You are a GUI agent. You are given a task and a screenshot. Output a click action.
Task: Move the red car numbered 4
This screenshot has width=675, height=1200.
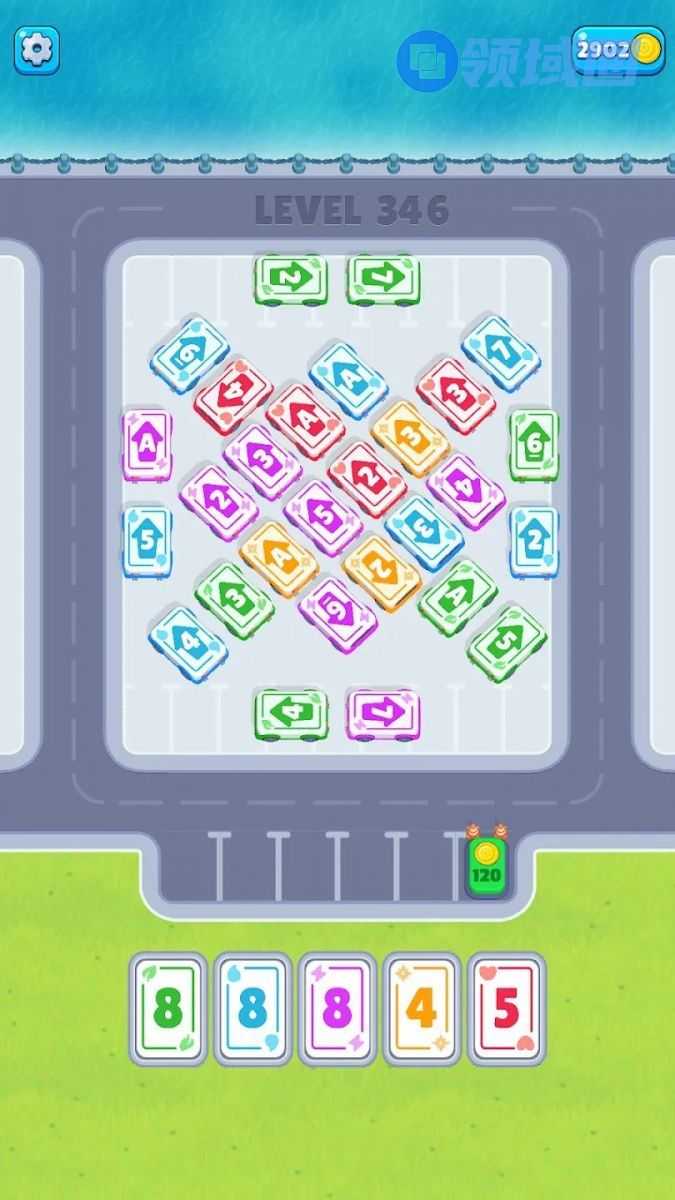[233, 396]
